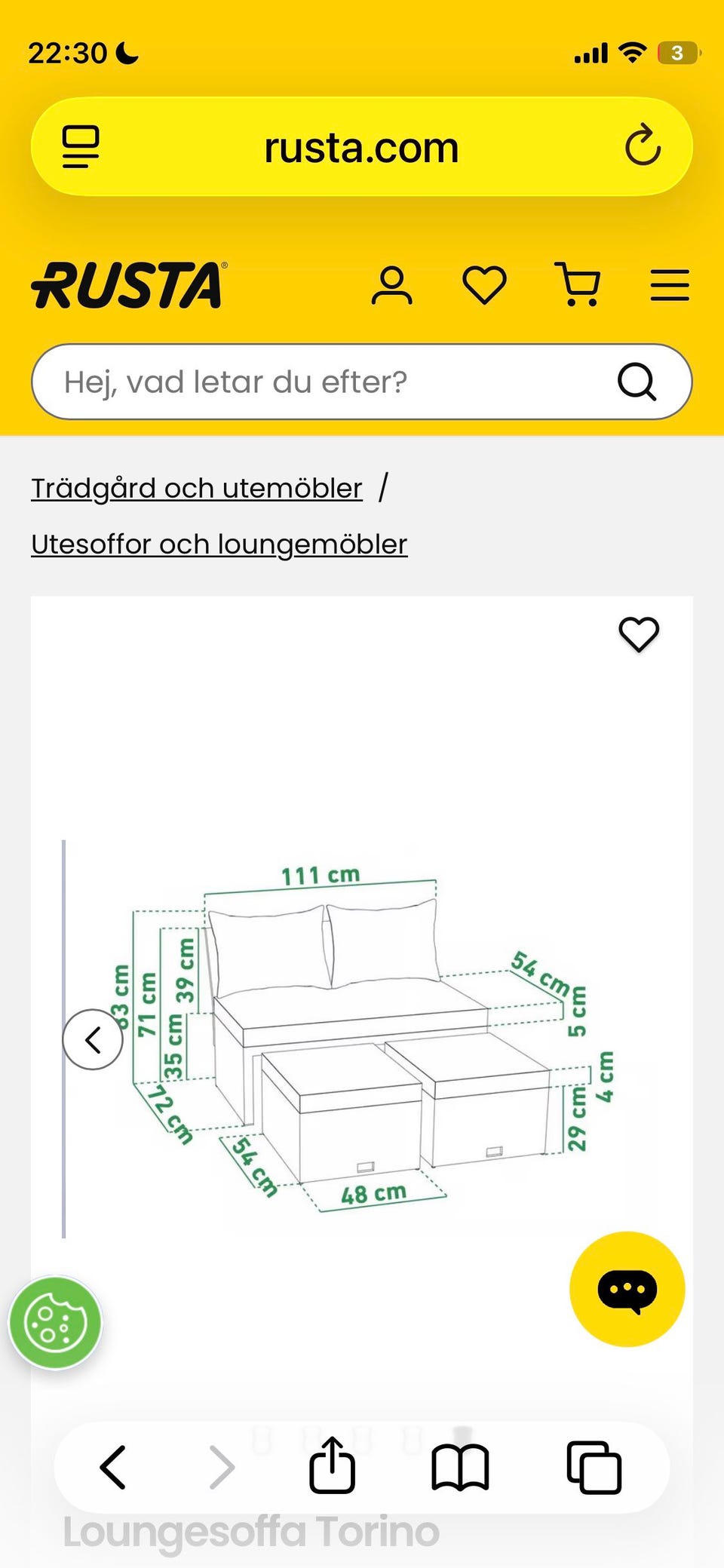
Task: Toggle the product wishlist heart
Action: click(638, 634)
